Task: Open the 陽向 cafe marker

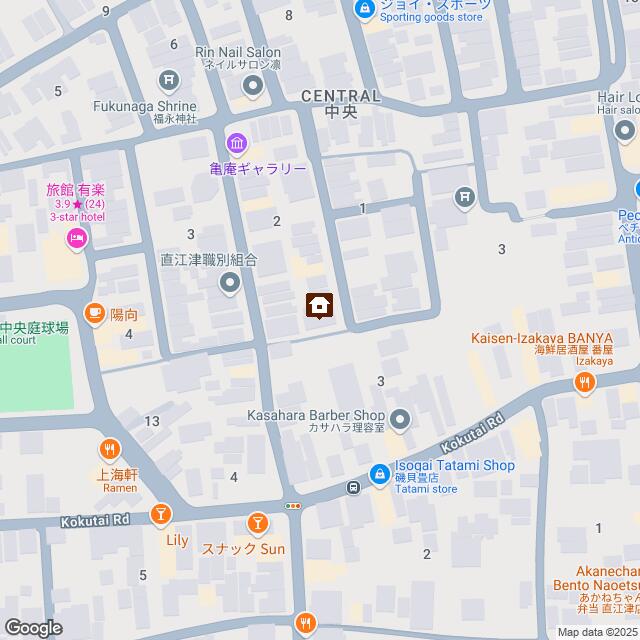Action: point(95,314)
